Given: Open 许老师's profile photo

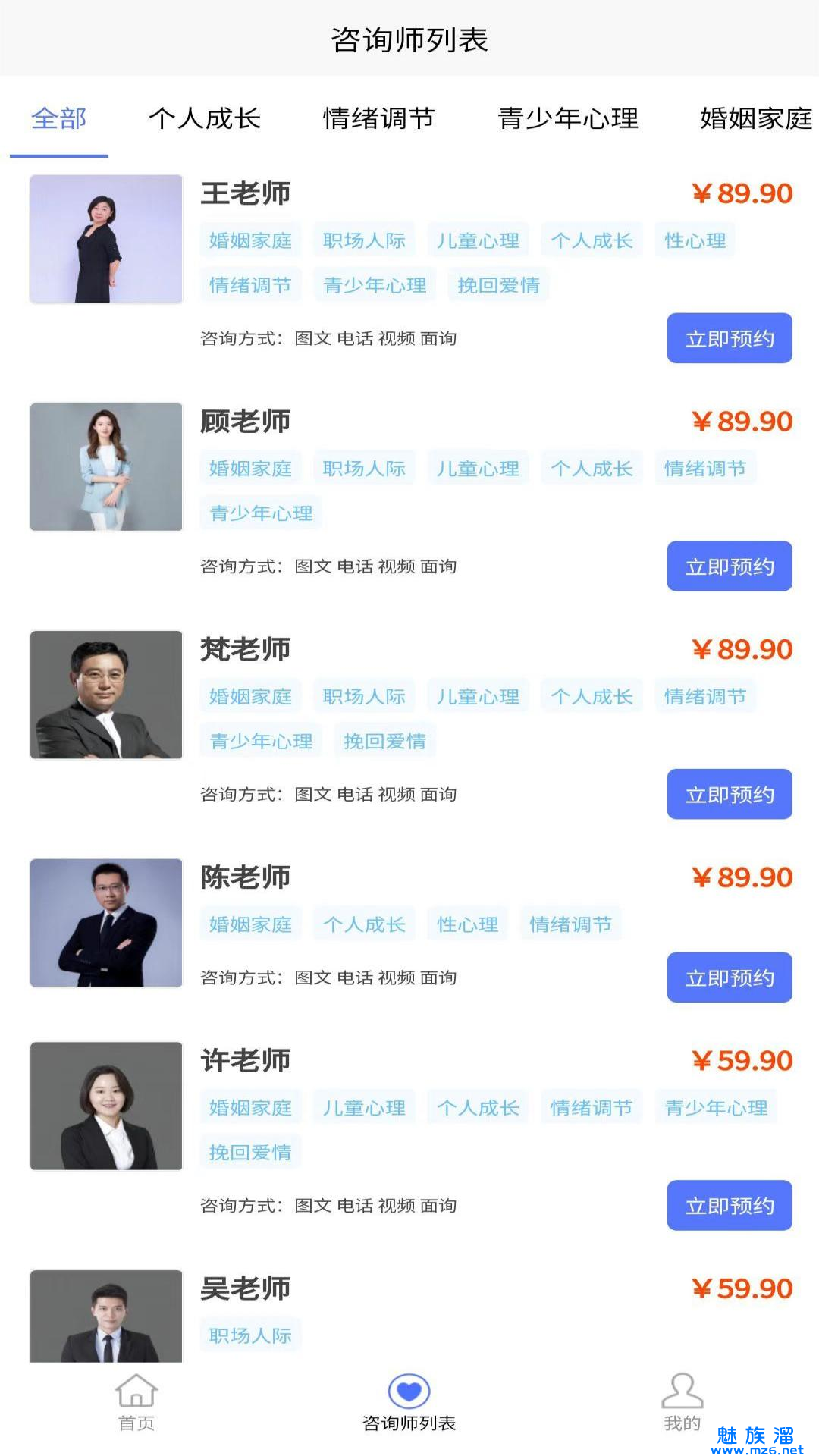Looking at the screenshot, I should click(106, 1106).
